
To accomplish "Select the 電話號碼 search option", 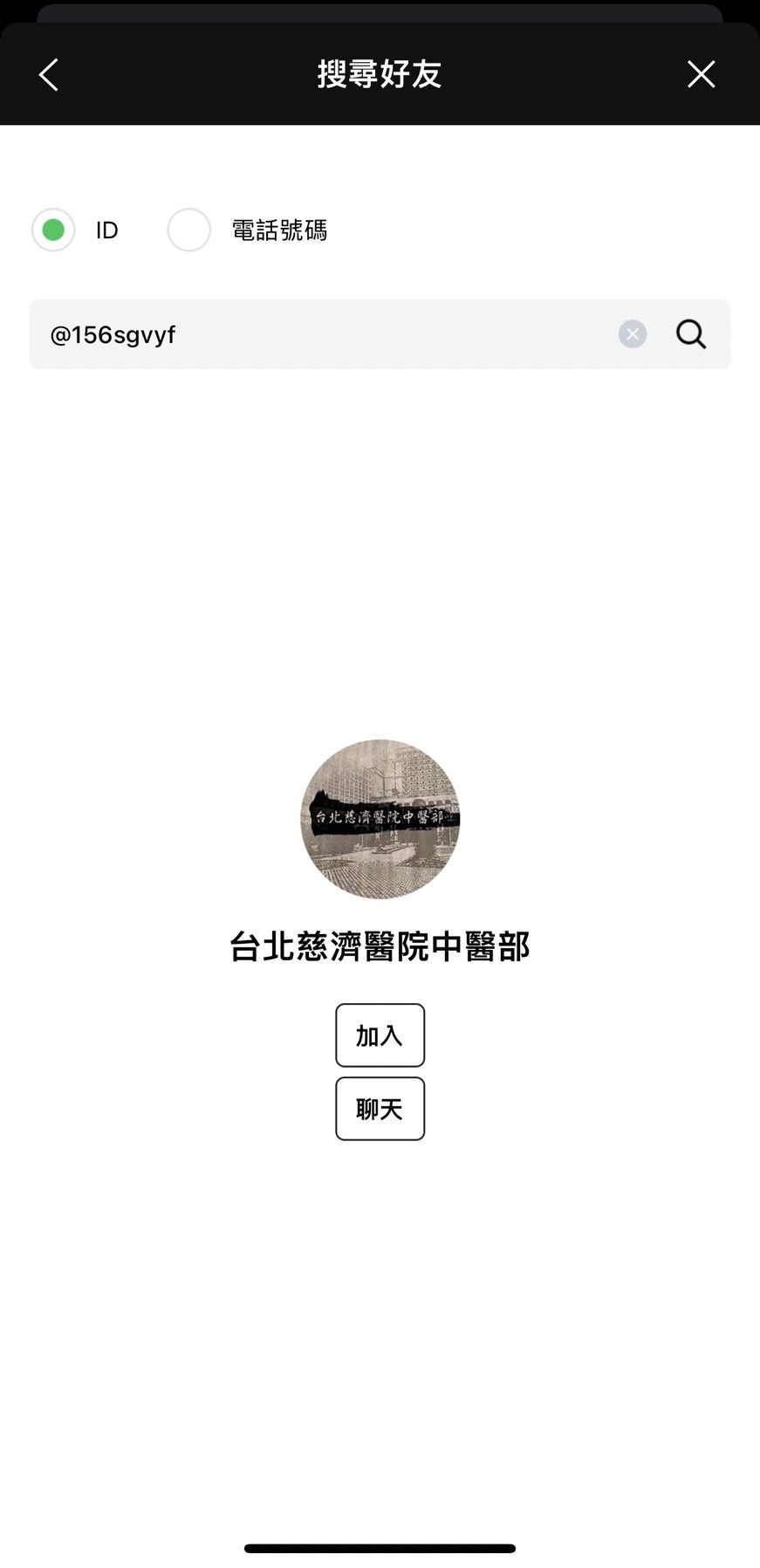I will tap(189, 230).
